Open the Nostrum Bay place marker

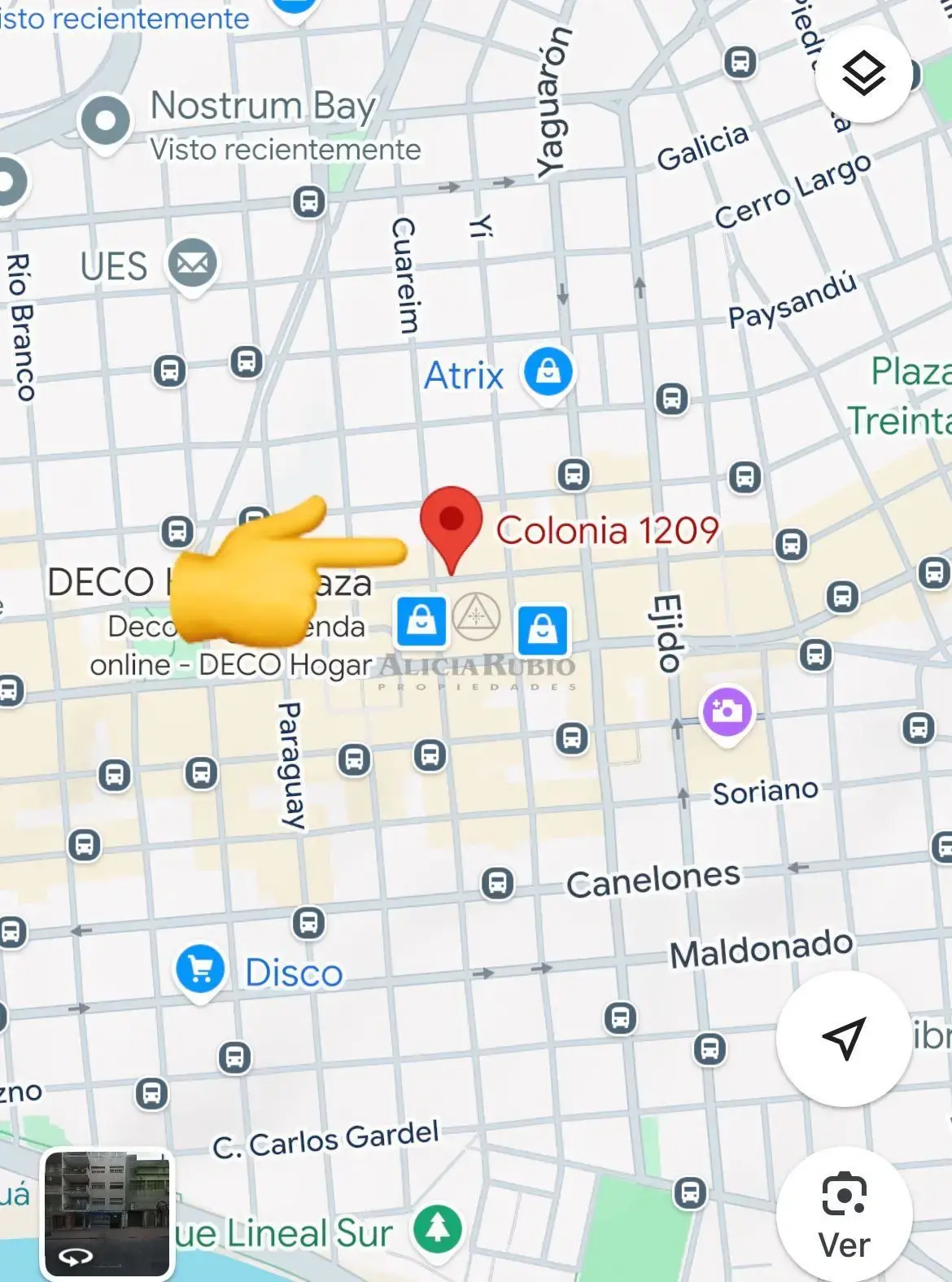(106, 121)
